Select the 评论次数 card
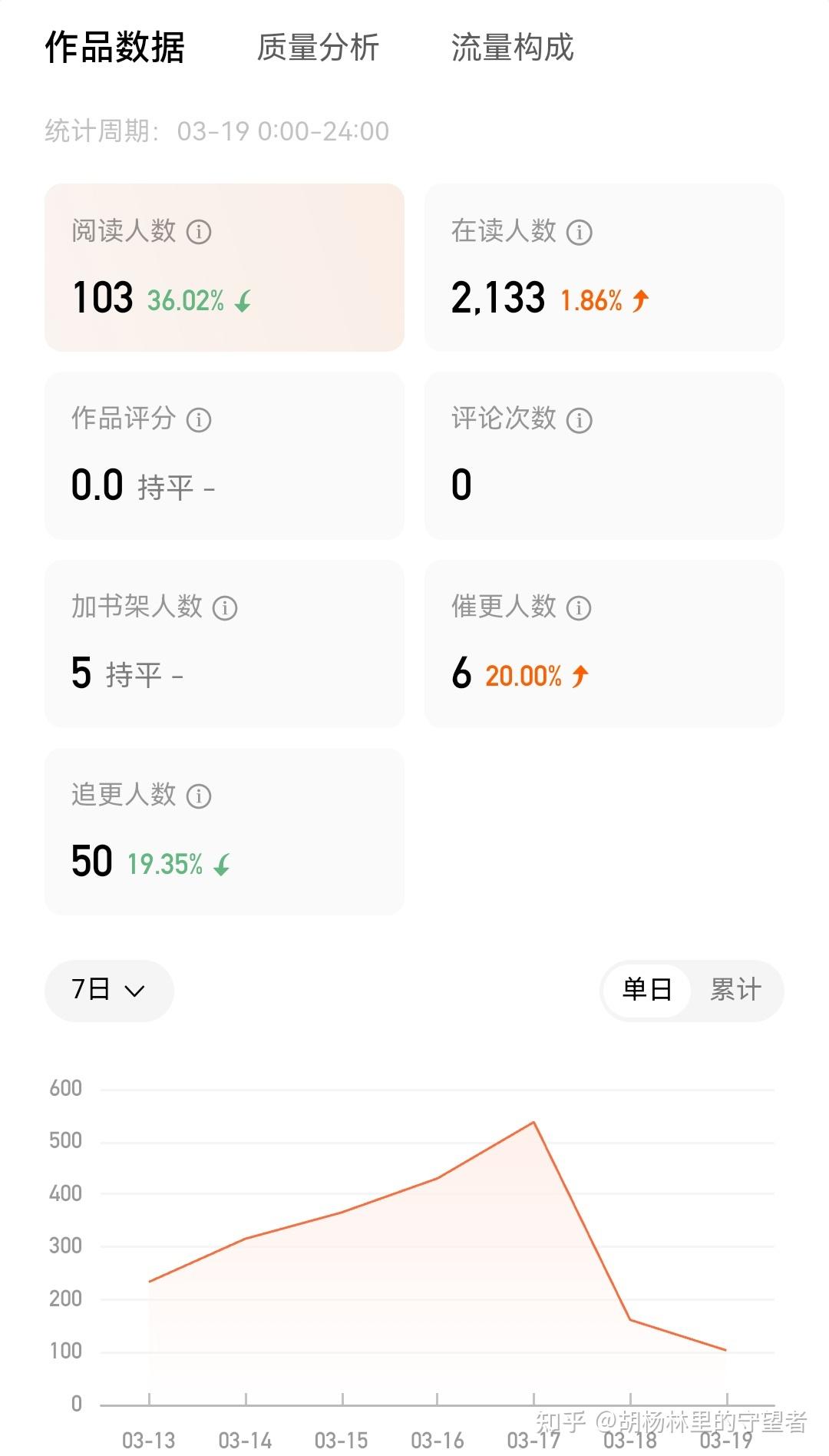Image resolution: width=829 pixels, height=1456 pixels. (x=604, y=455)
